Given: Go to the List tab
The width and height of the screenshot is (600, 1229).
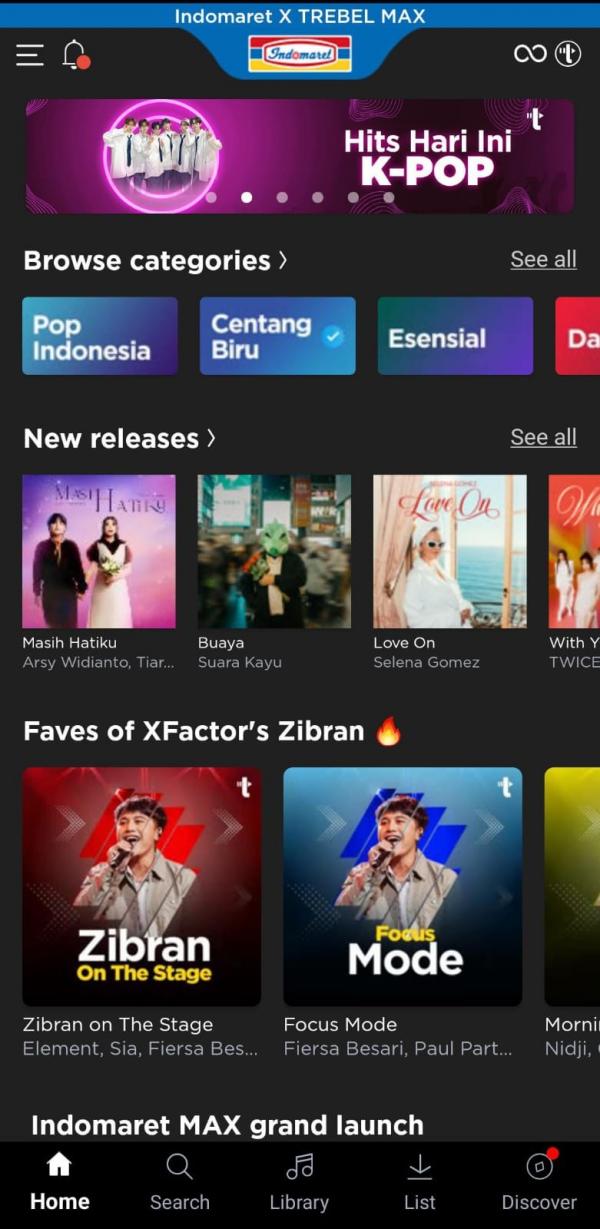Looking at the screenshot, I should (420, 1183).
